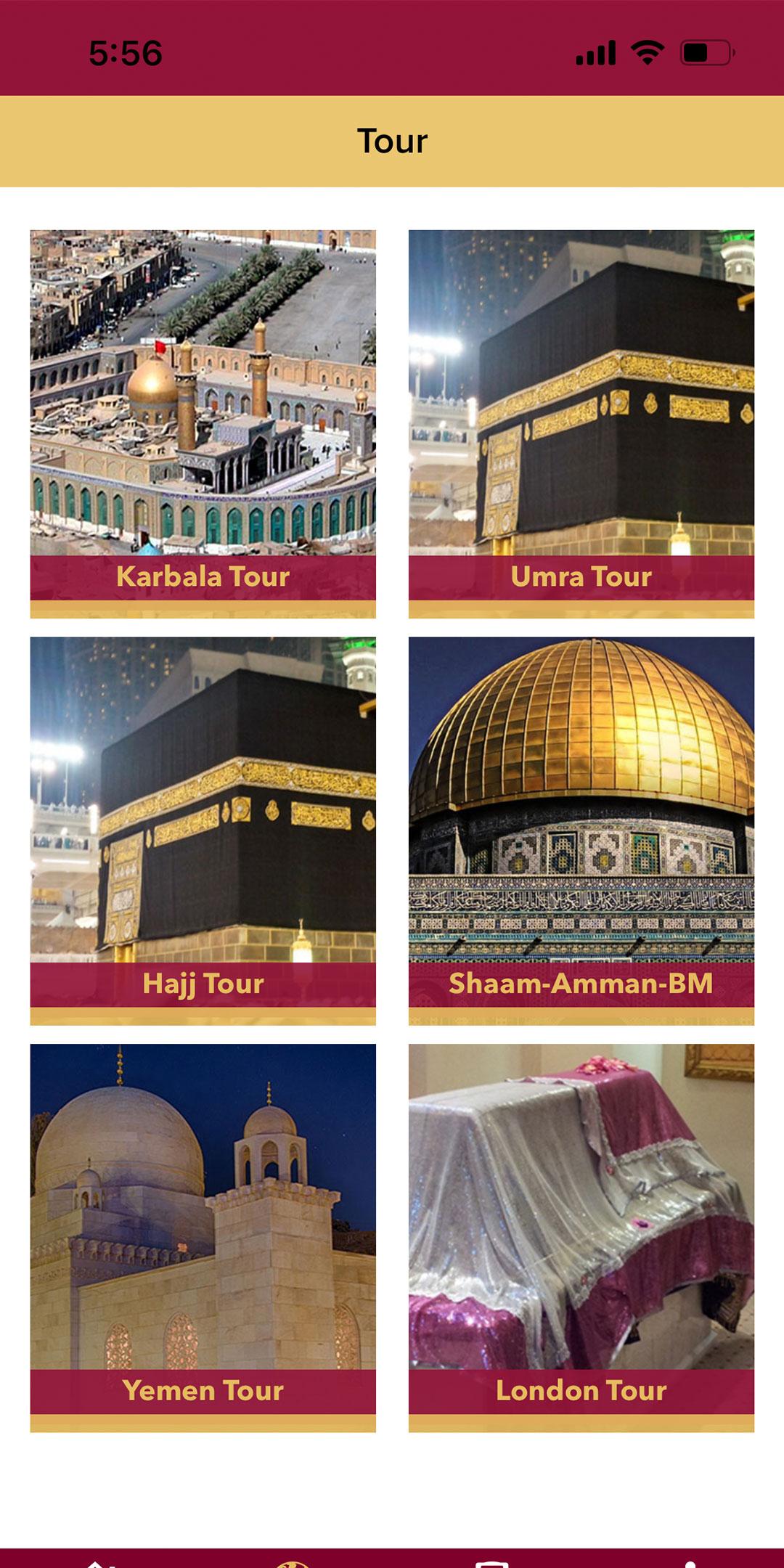View the Hajj Tour card

(x=203, y=830)
